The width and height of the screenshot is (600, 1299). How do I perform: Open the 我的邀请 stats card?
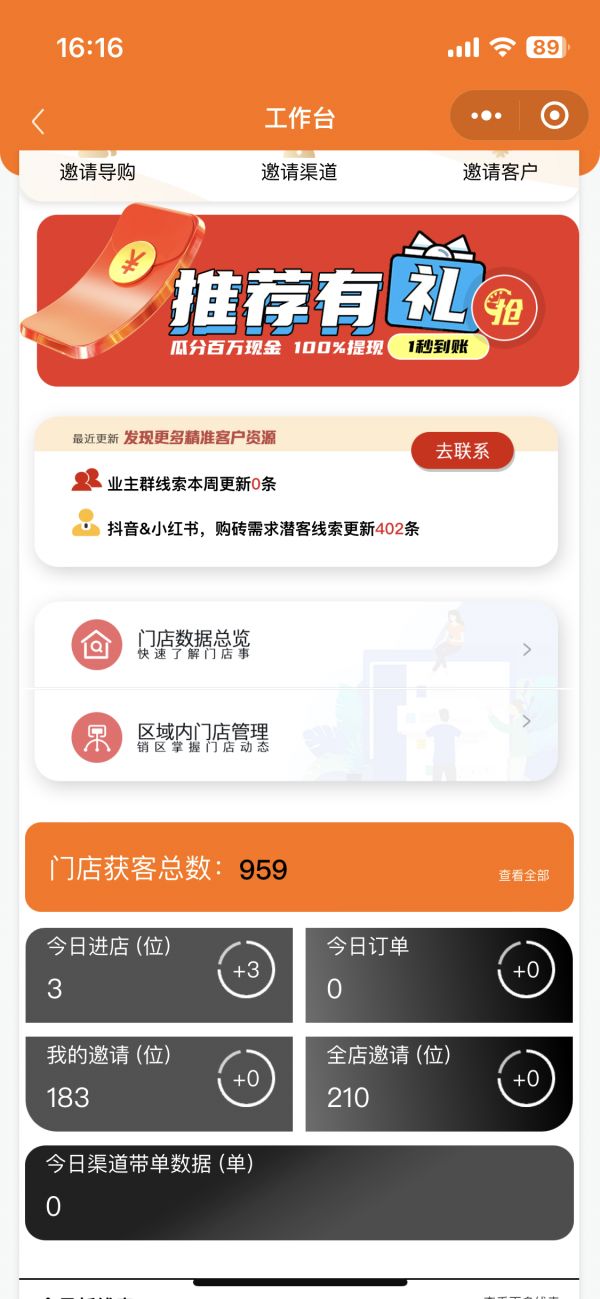pyautogui.click(x=159, y=1083)
